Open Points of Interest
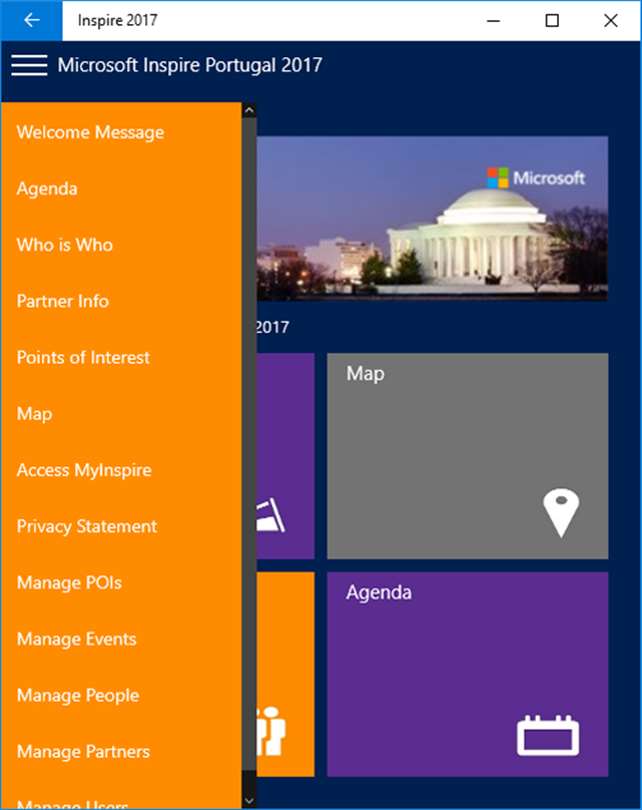 tap(83, 357)
